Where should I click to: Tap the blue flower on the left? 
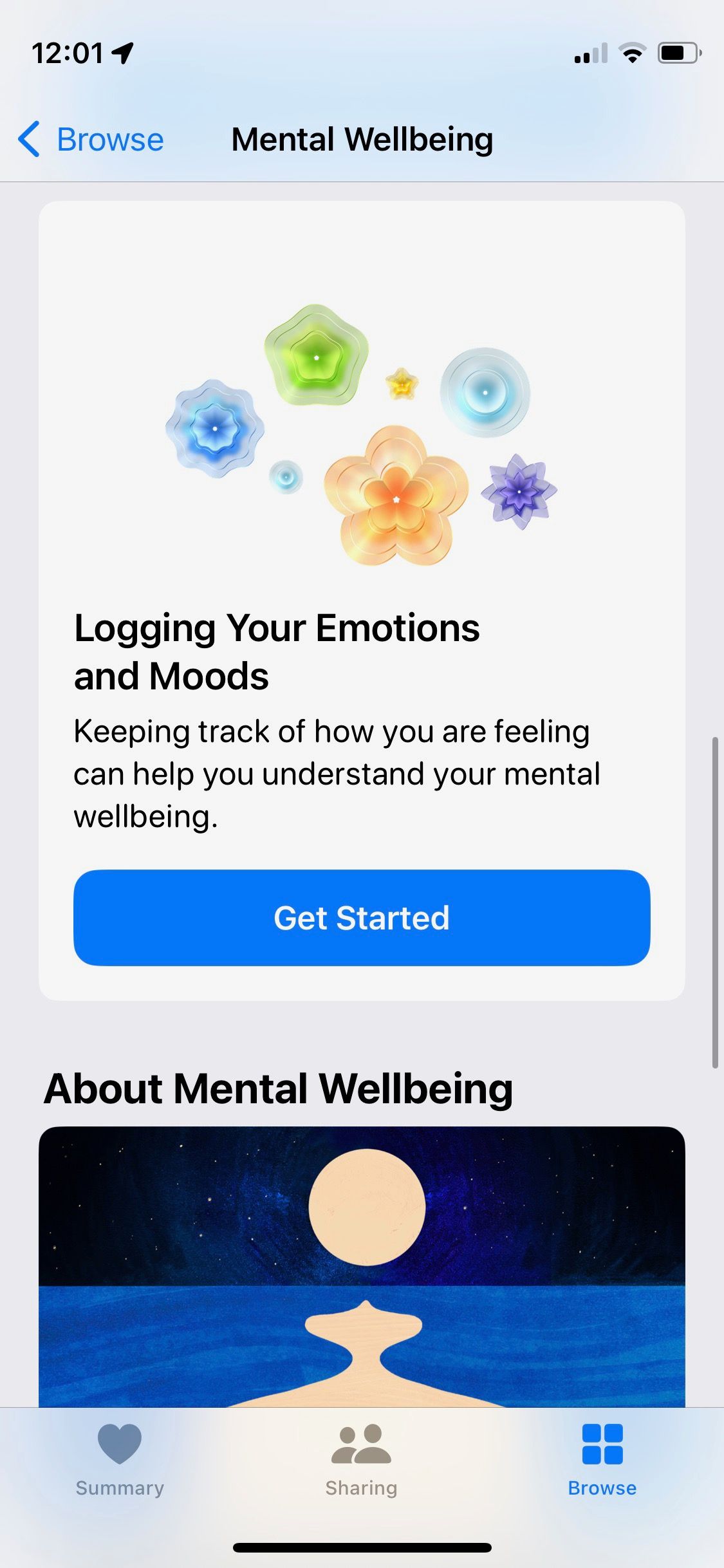pyautogui.click(x=214, y=429)
